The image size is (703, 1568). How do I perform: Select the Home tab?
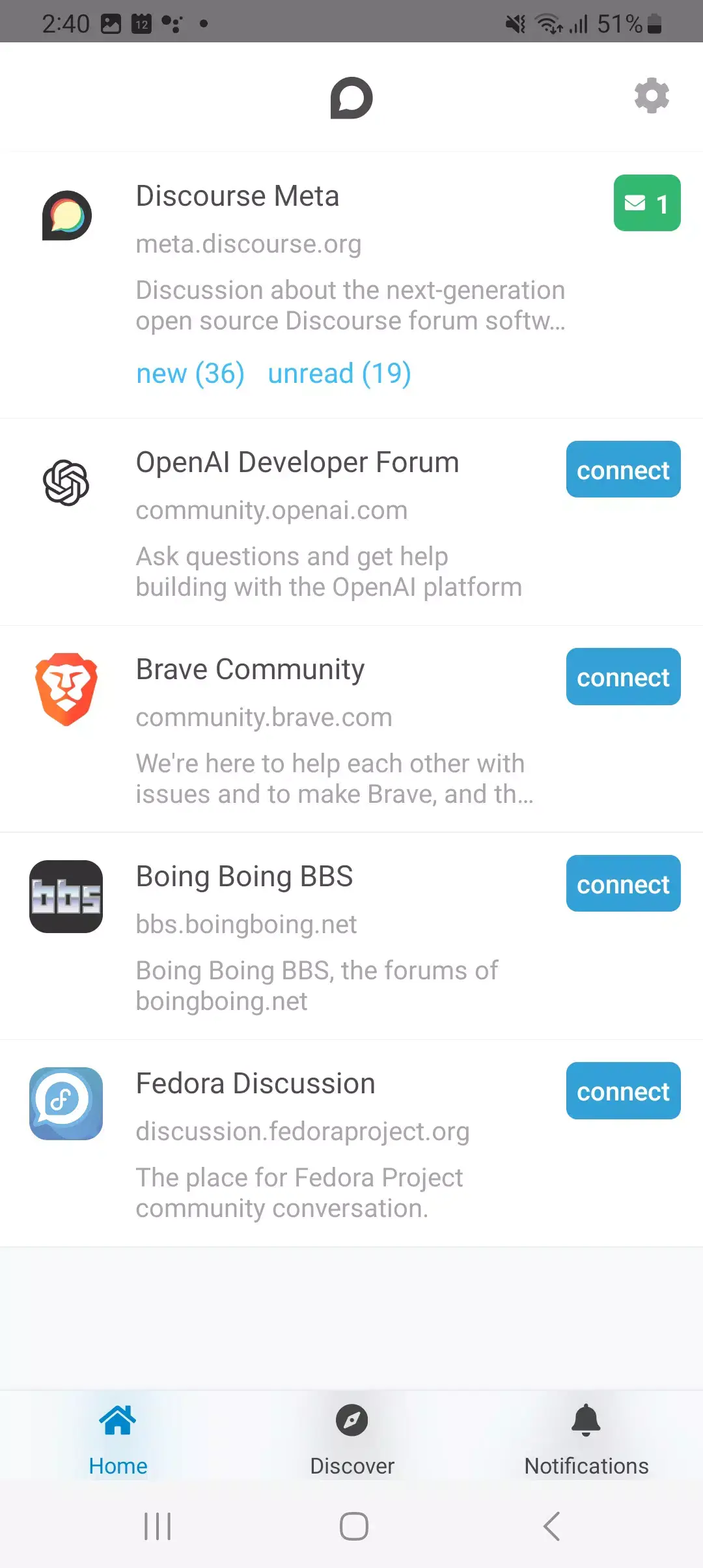118,1439
